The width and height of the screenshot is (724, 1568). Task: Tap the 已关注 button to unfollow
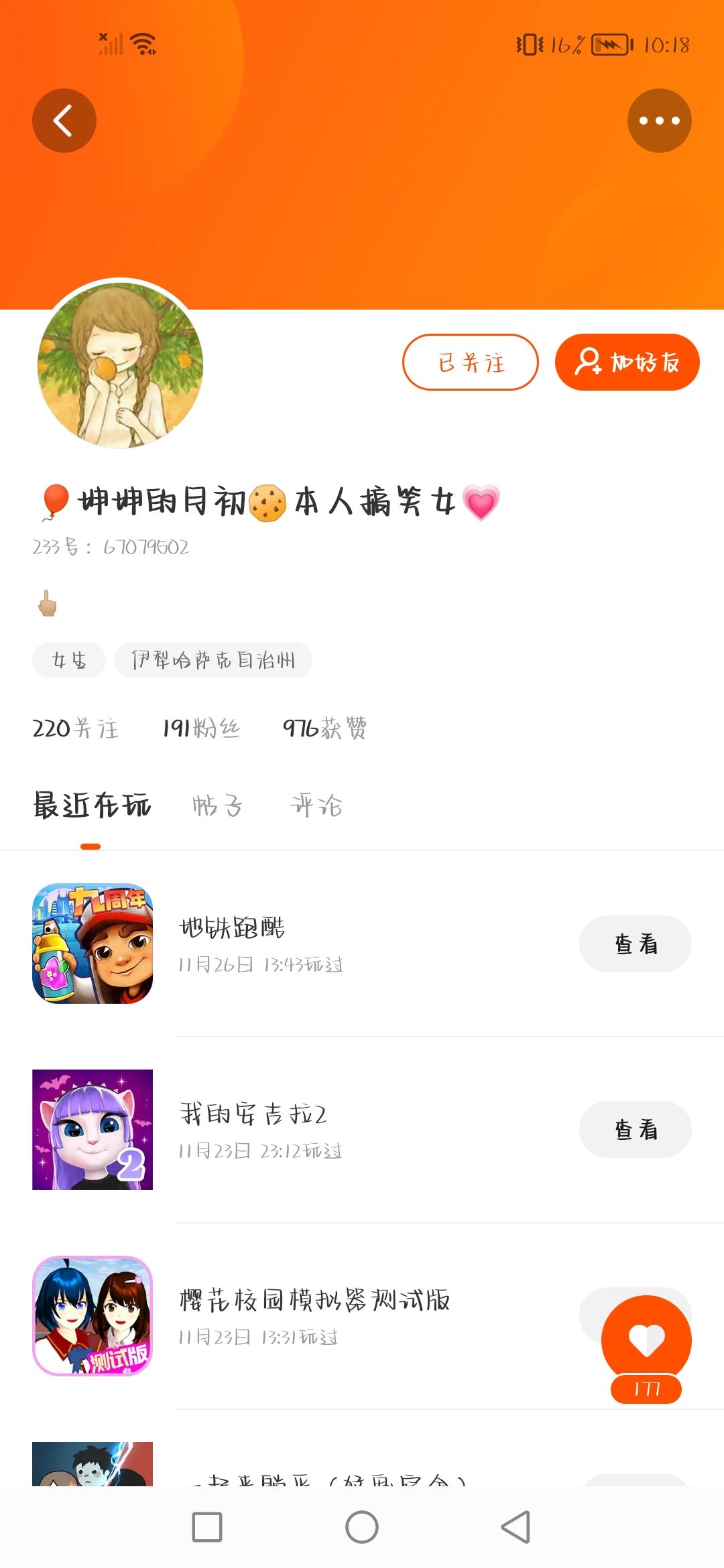point(471,363)
